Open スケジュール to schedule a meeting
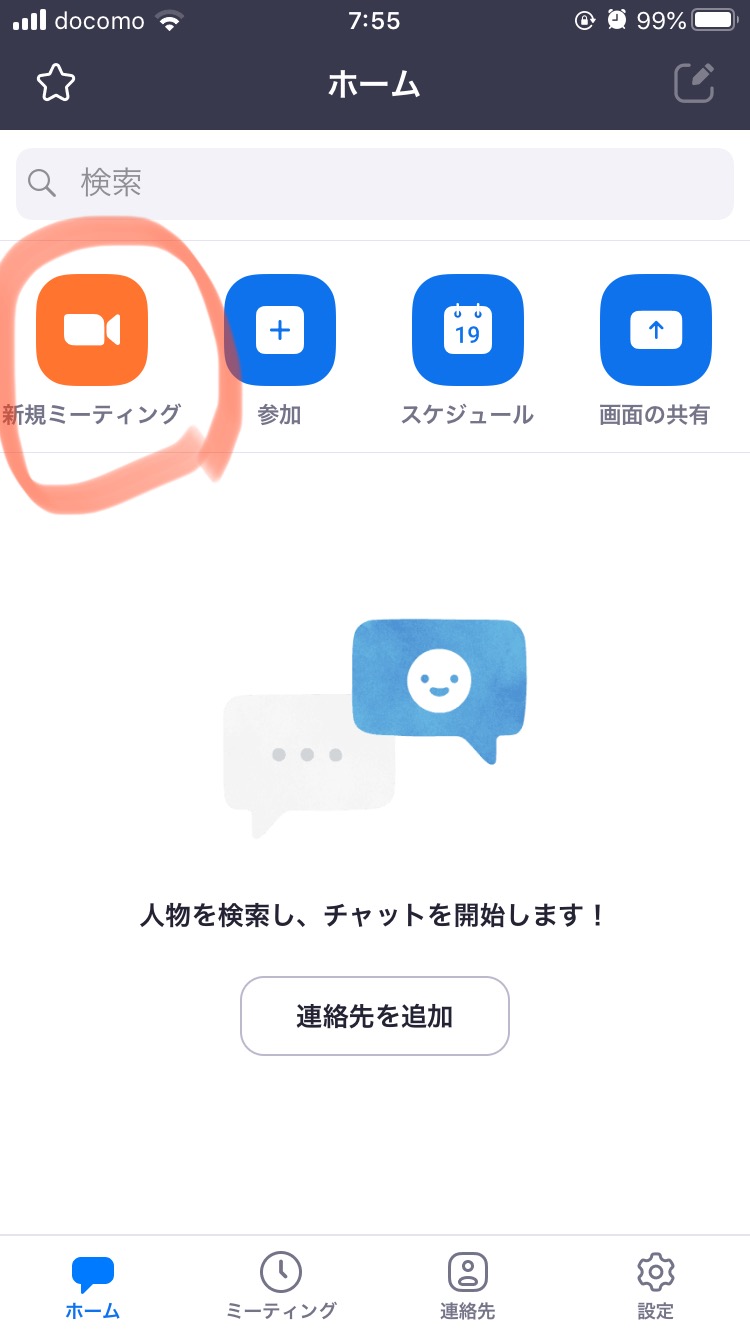 (x=467, y=330)
